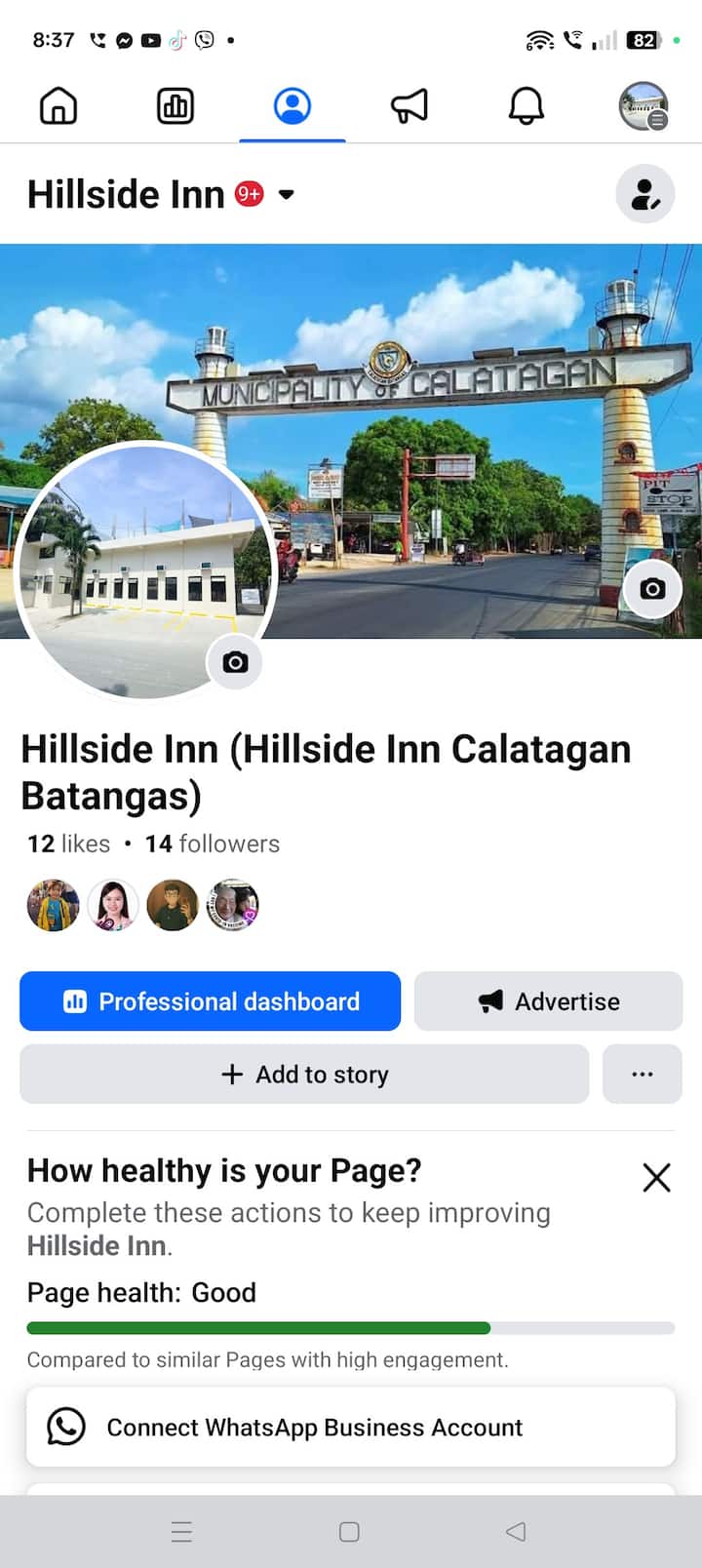Open the notifications bell
Image resolution: width=702 pixels, height=1568 pixels.
coord(526,106)
